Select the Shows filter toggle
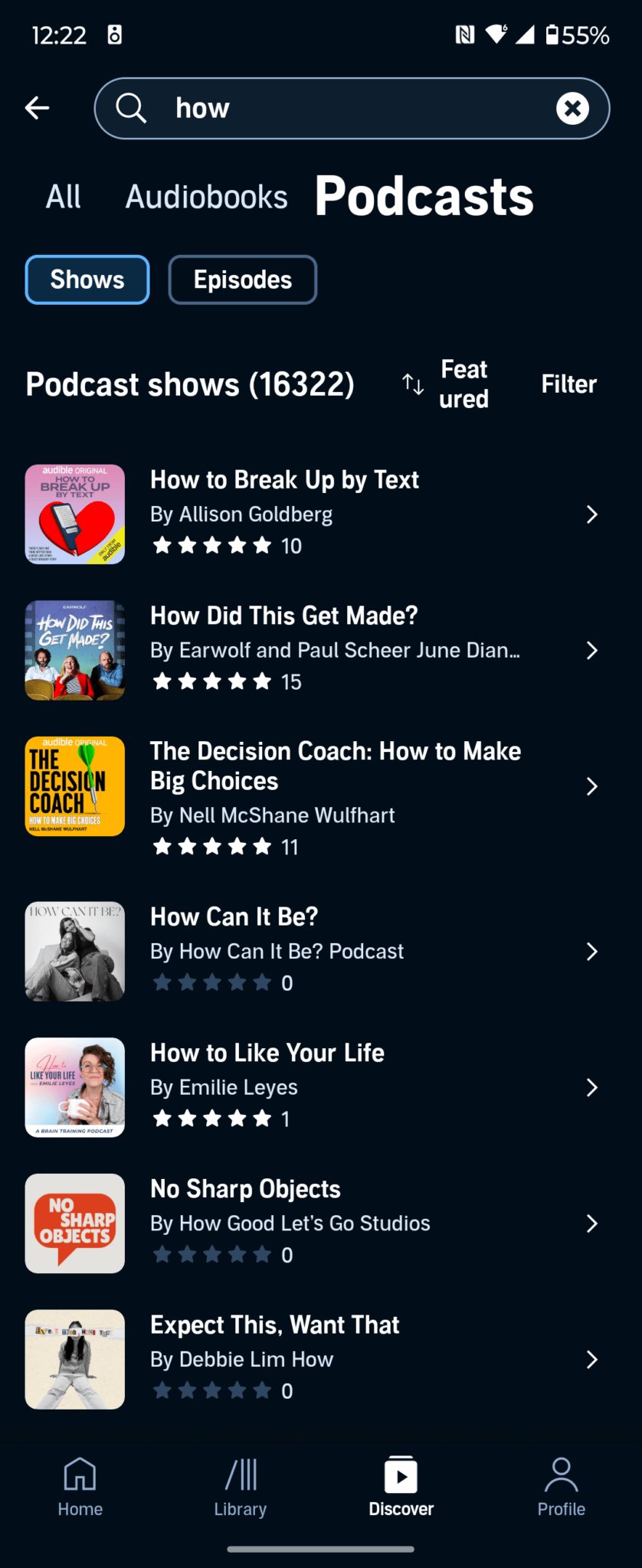Image resolution: width=642 pixels, height=1568 pixels. (x=87, y=279)
